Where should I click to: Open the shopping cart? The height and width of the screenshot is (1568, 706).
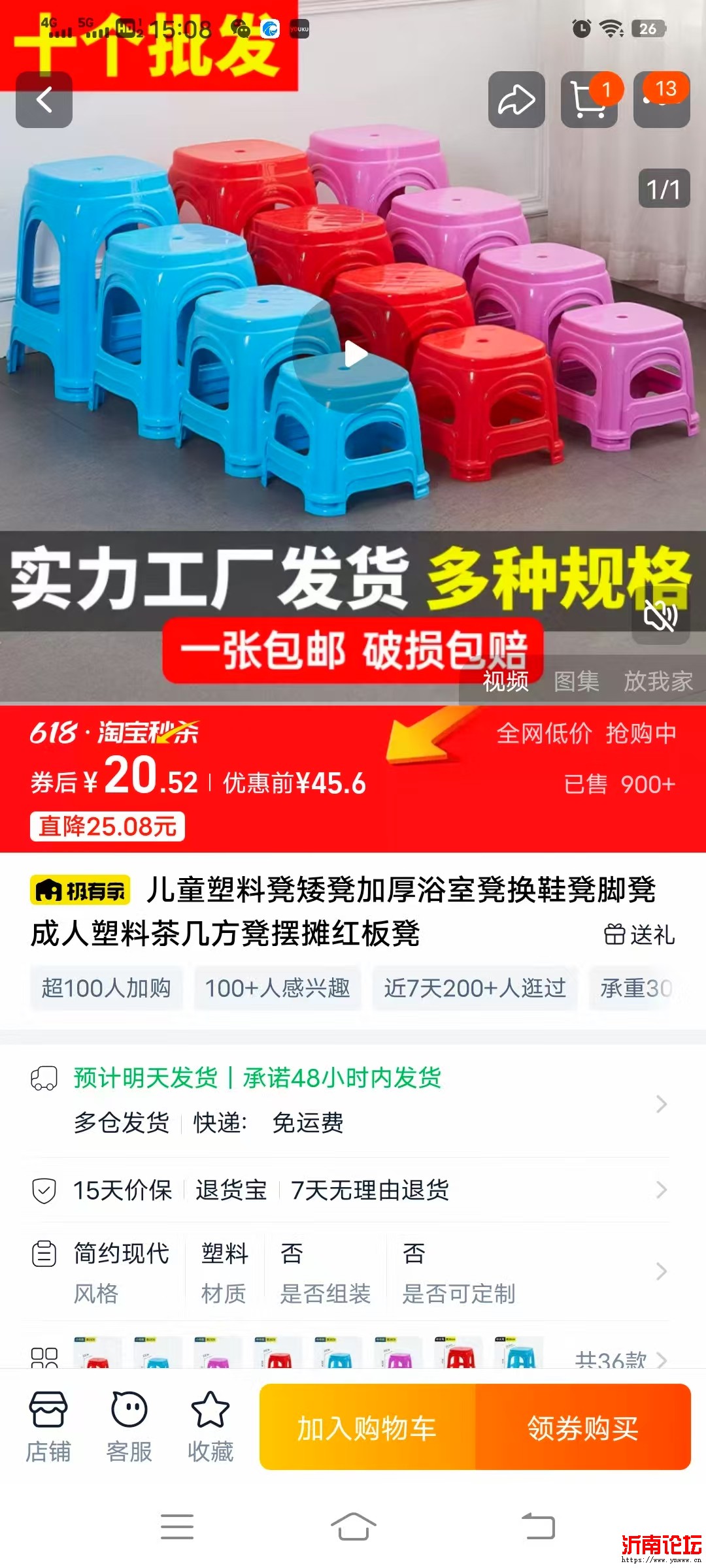click(x=589, y=100)
